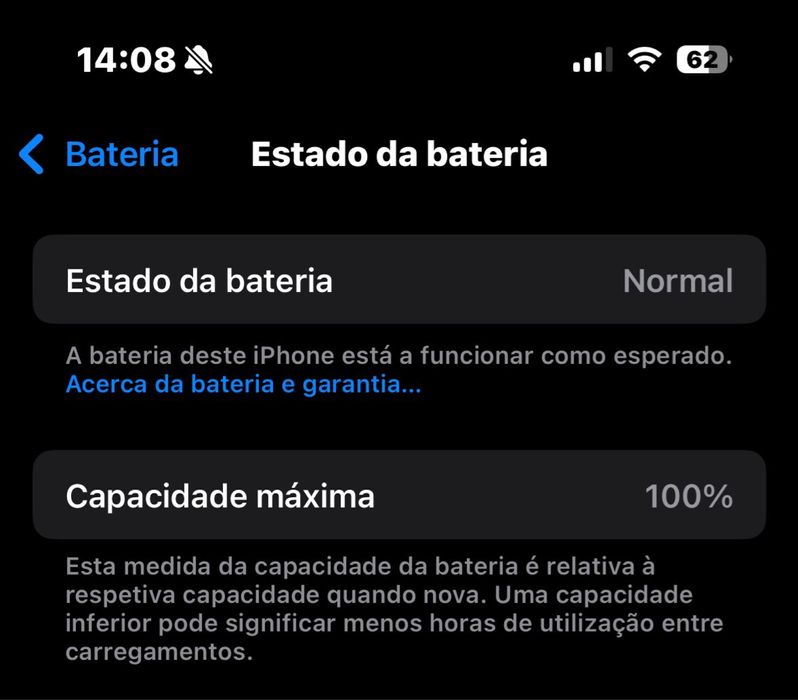This screenshot has width=798, height=700.
Task: Open the Acerca da bateria e garantia link
Action: tap(243, 385)
